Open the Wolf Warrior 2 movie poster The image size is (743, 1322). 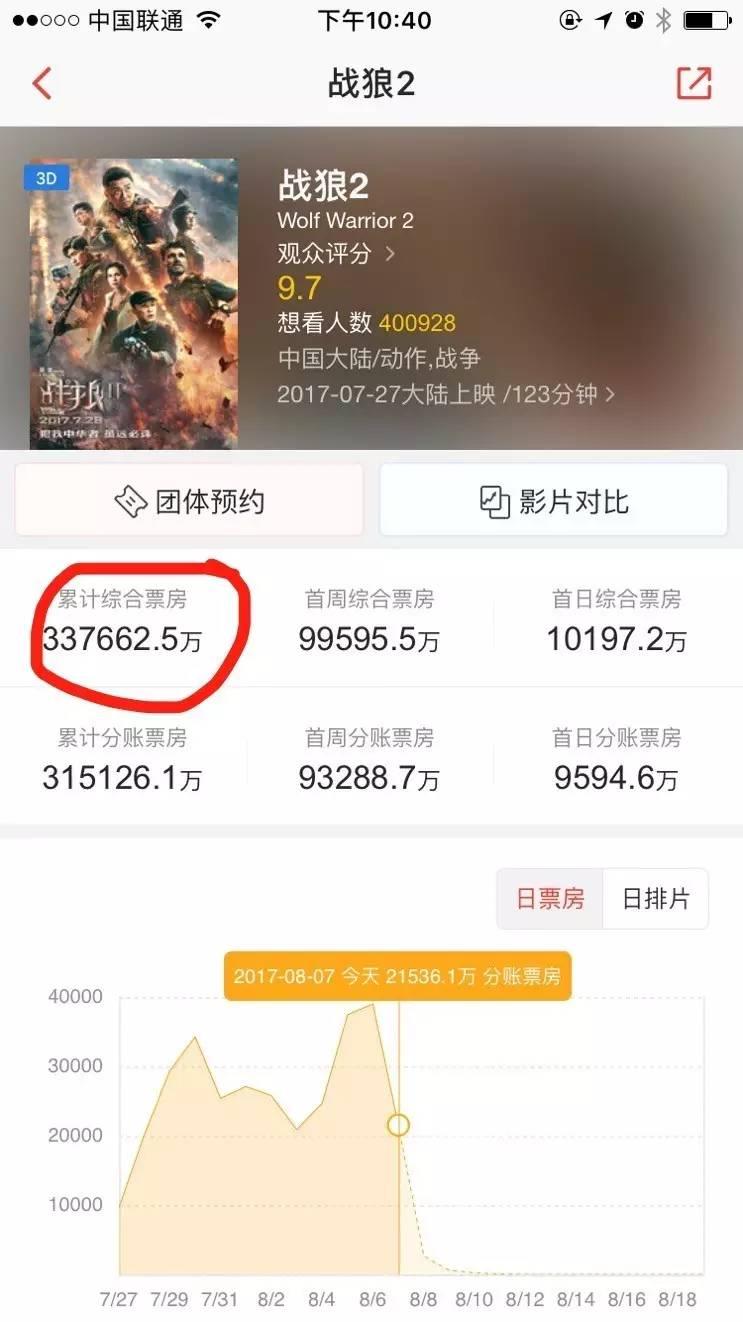click(x=130, y=300)
